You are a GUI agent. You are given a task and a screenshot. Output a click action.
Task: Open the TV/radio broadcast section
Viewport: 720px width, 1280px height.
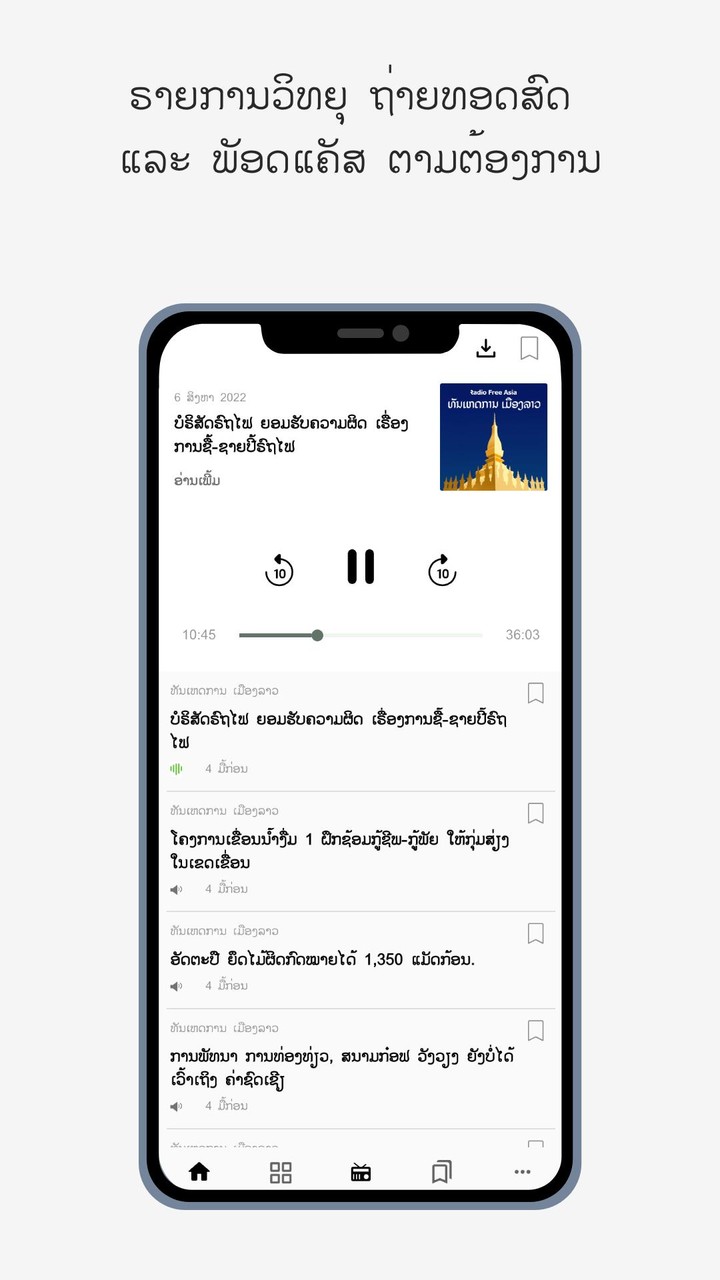click(x=360, y=1172)
